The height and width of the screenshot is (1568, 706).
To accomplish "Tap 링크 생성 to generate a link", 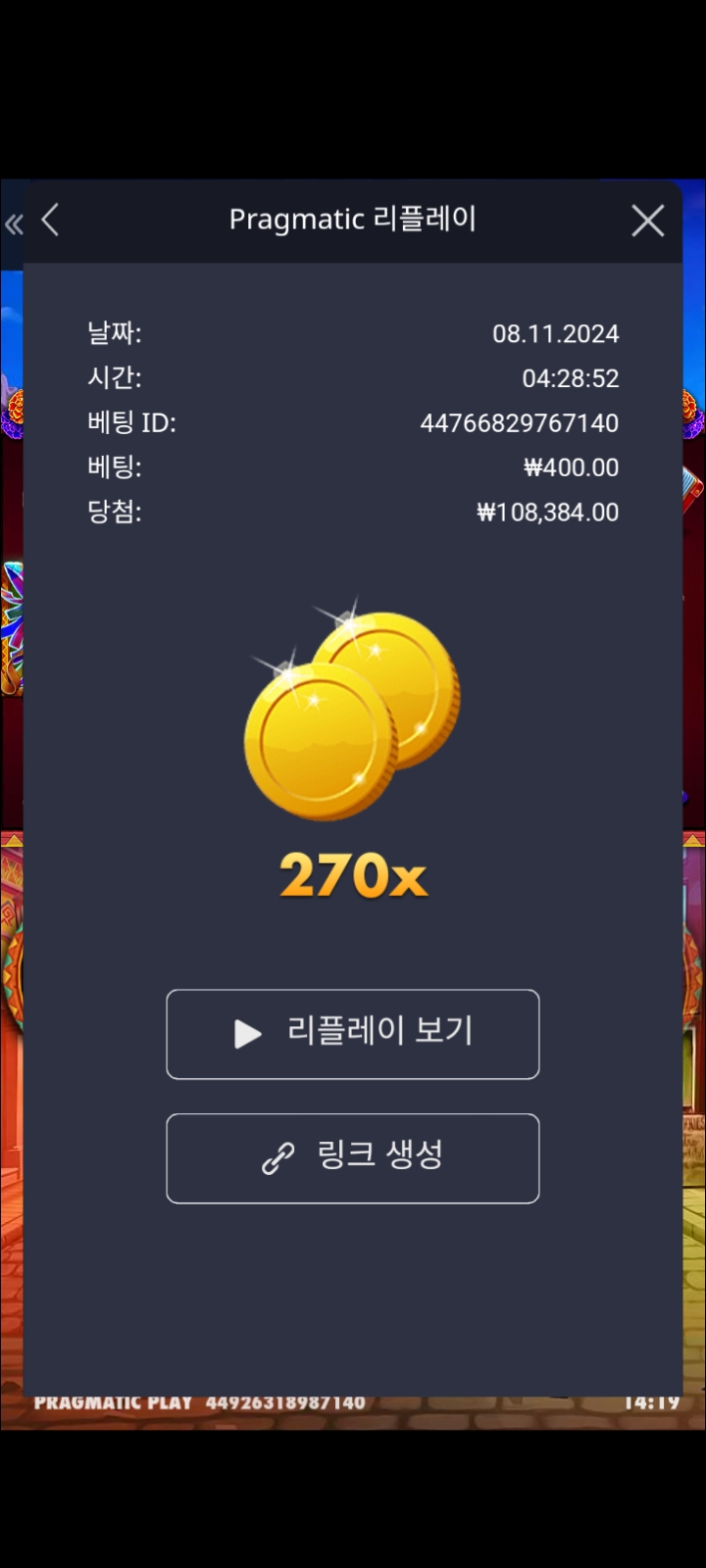I will (353, 1157).
